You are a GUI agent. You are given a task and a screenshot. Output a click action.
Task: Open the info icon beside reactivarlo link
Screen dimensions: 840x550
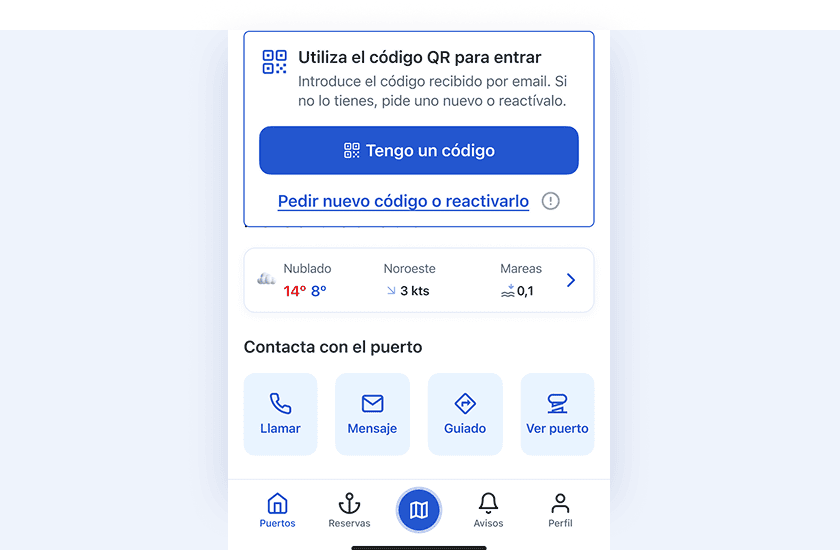[x=551, y=201]
